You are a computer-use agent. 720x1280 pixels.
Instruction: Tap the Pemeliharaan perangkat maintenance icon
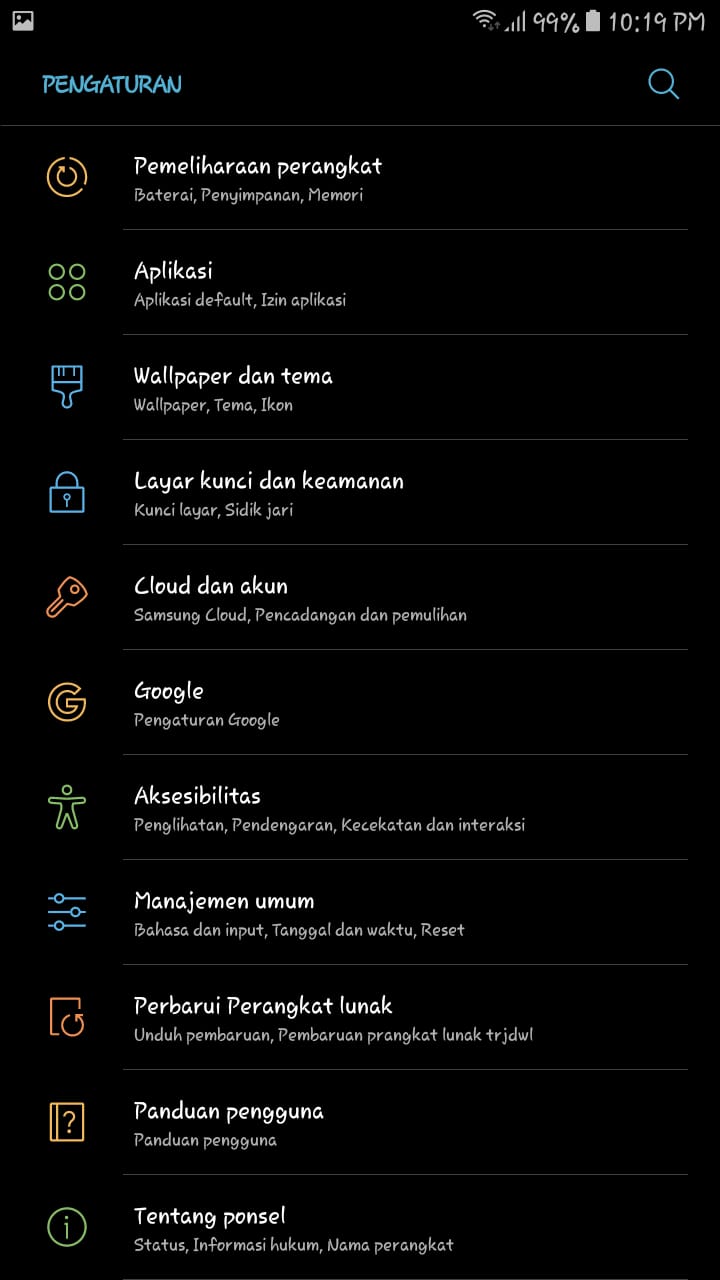click(x=66, y=178)
